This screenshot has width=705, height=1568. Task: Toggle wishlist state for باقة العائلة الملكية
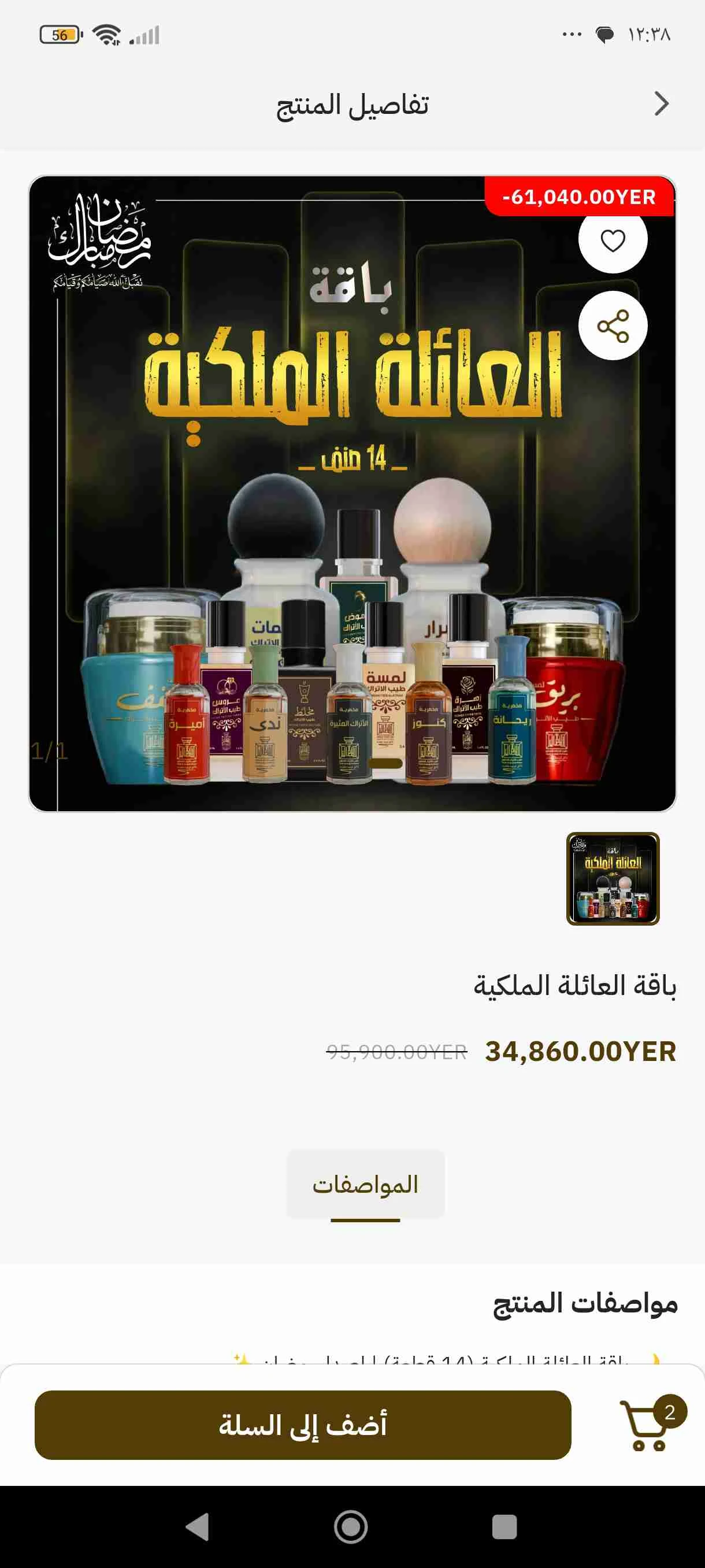613,239
